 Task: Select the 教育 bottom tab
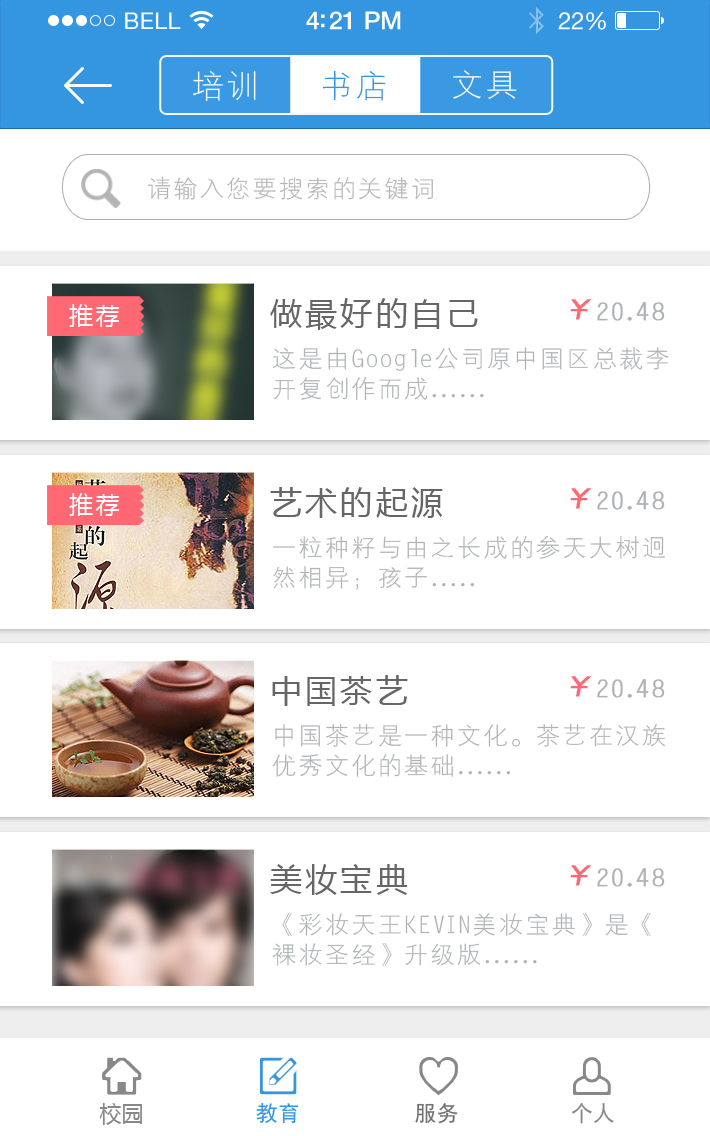(277, 1090)
